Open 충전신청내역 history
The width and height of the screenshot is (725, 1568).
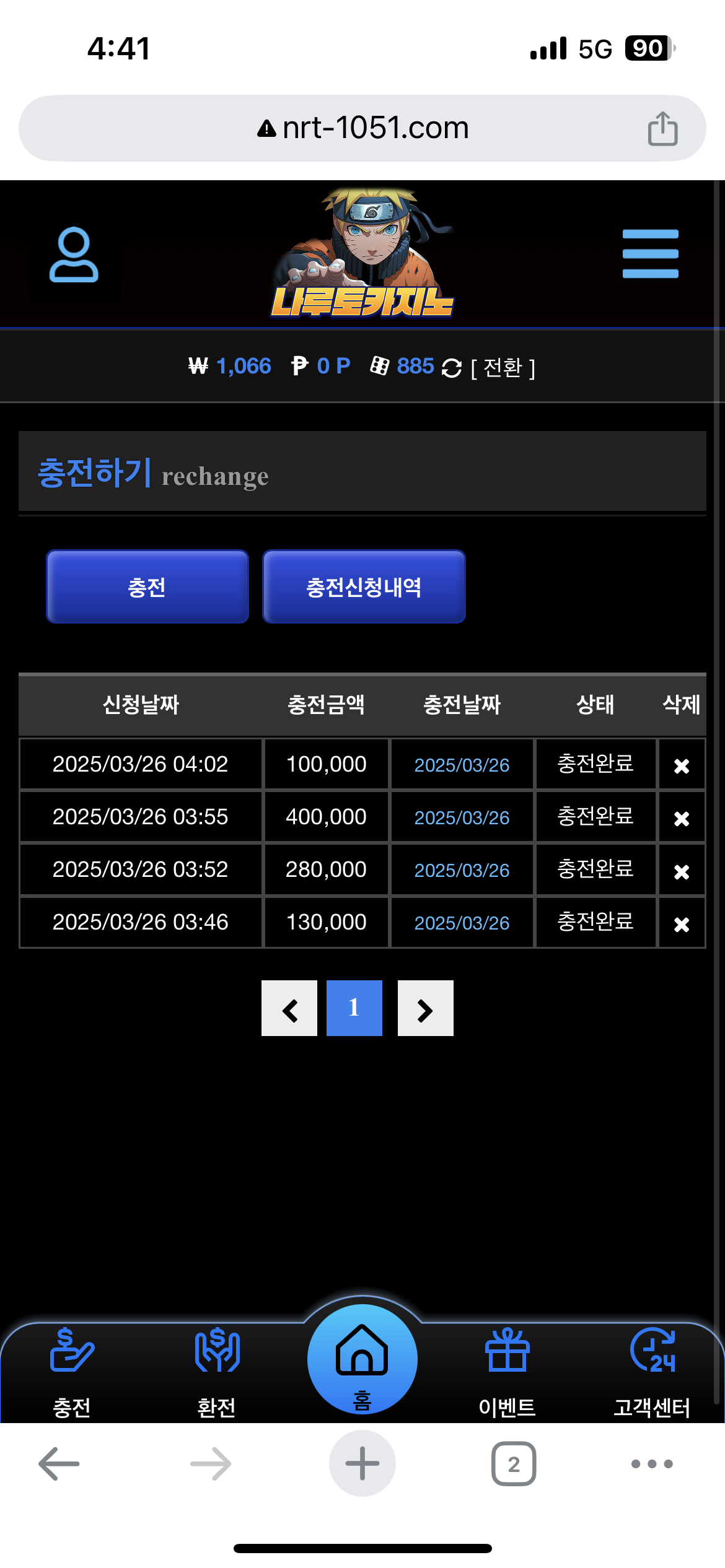364,586
